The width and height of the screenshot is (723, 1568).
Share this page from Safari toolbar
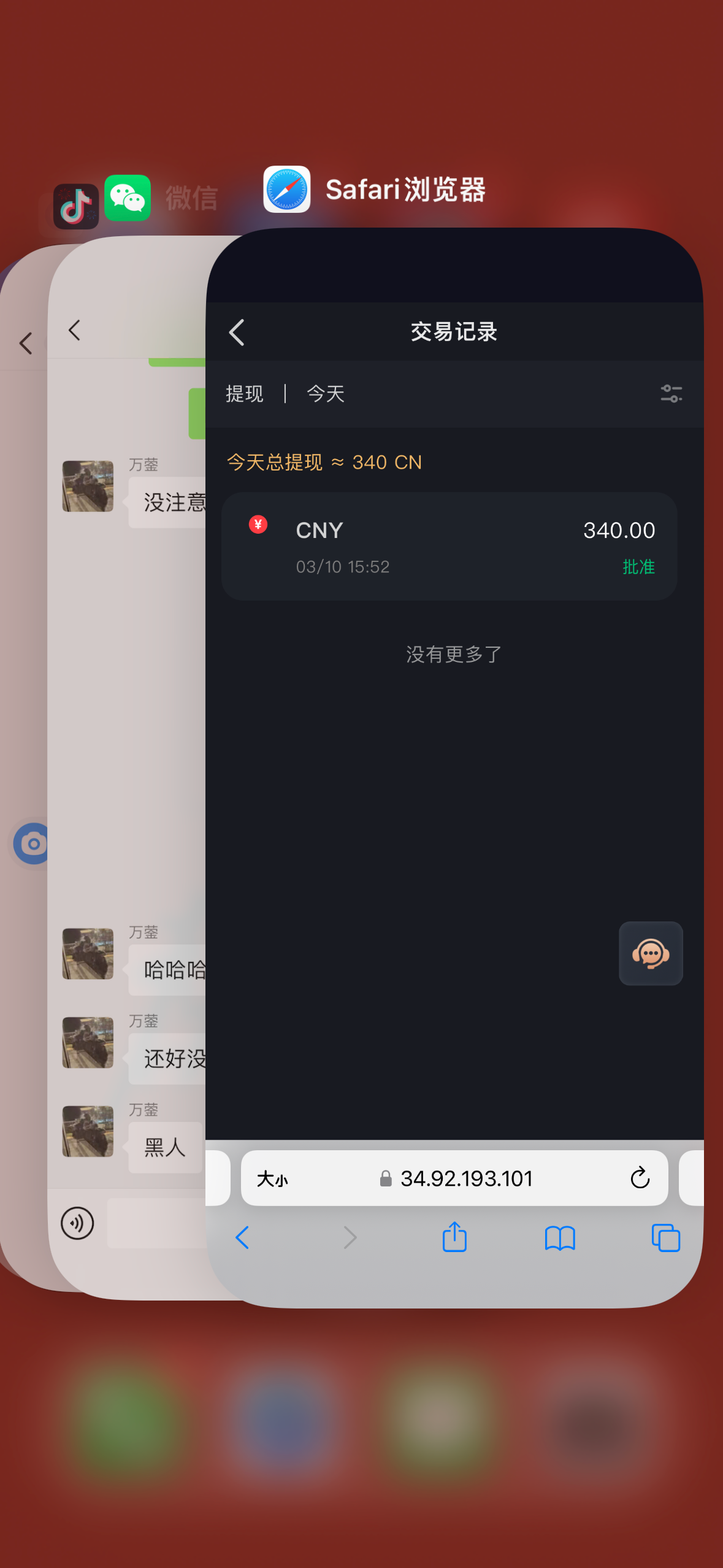(x=454, y=1237)
